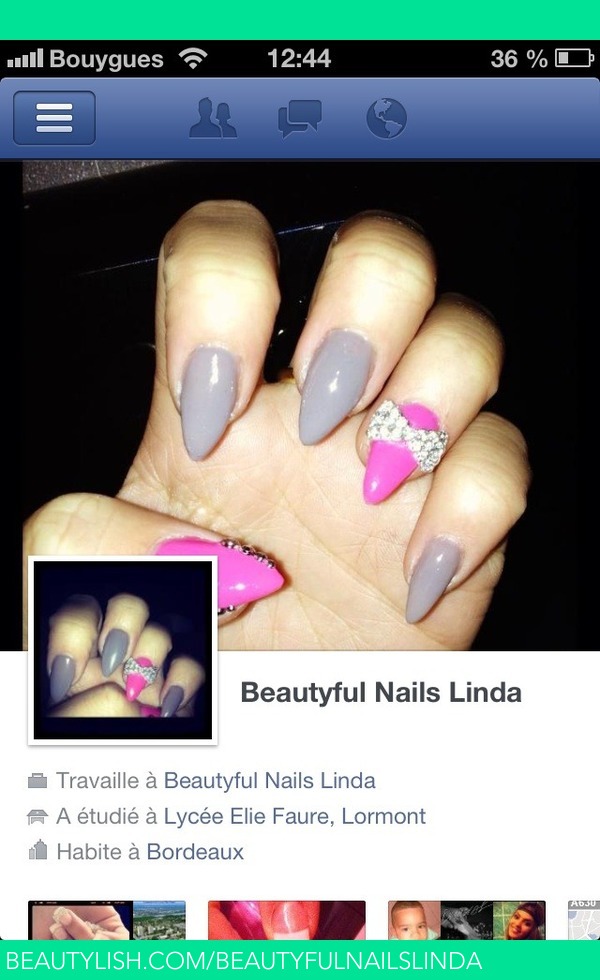Open Lycée Elie Faure, Lormont link

click(294, 816)
